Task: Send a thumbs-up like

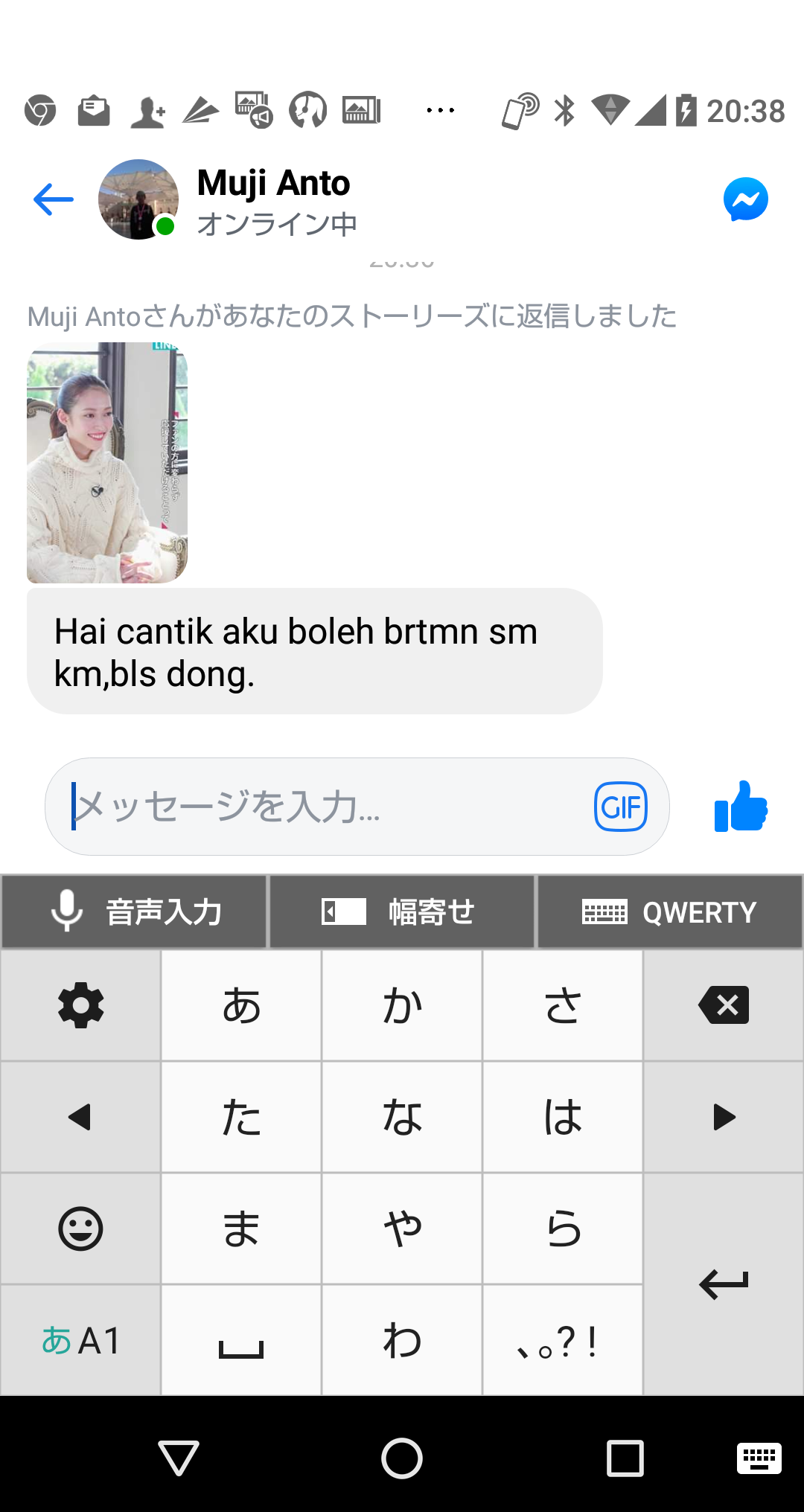Action: pos(741,807)
